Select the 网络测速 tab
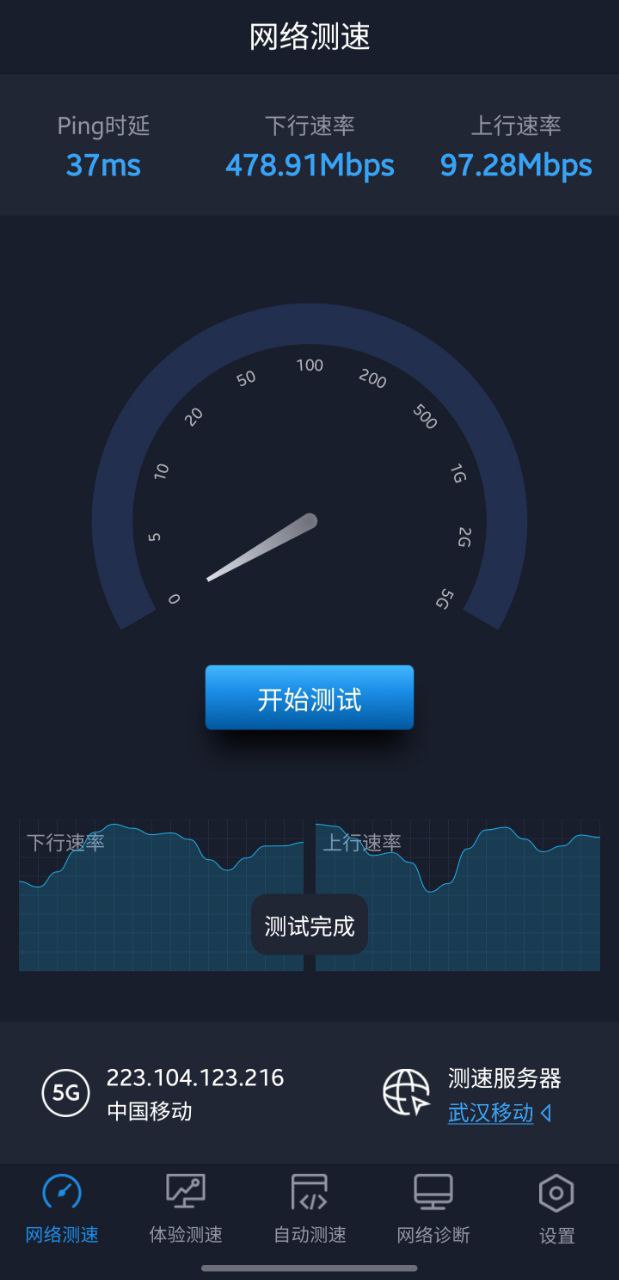 click(62, 1210)
